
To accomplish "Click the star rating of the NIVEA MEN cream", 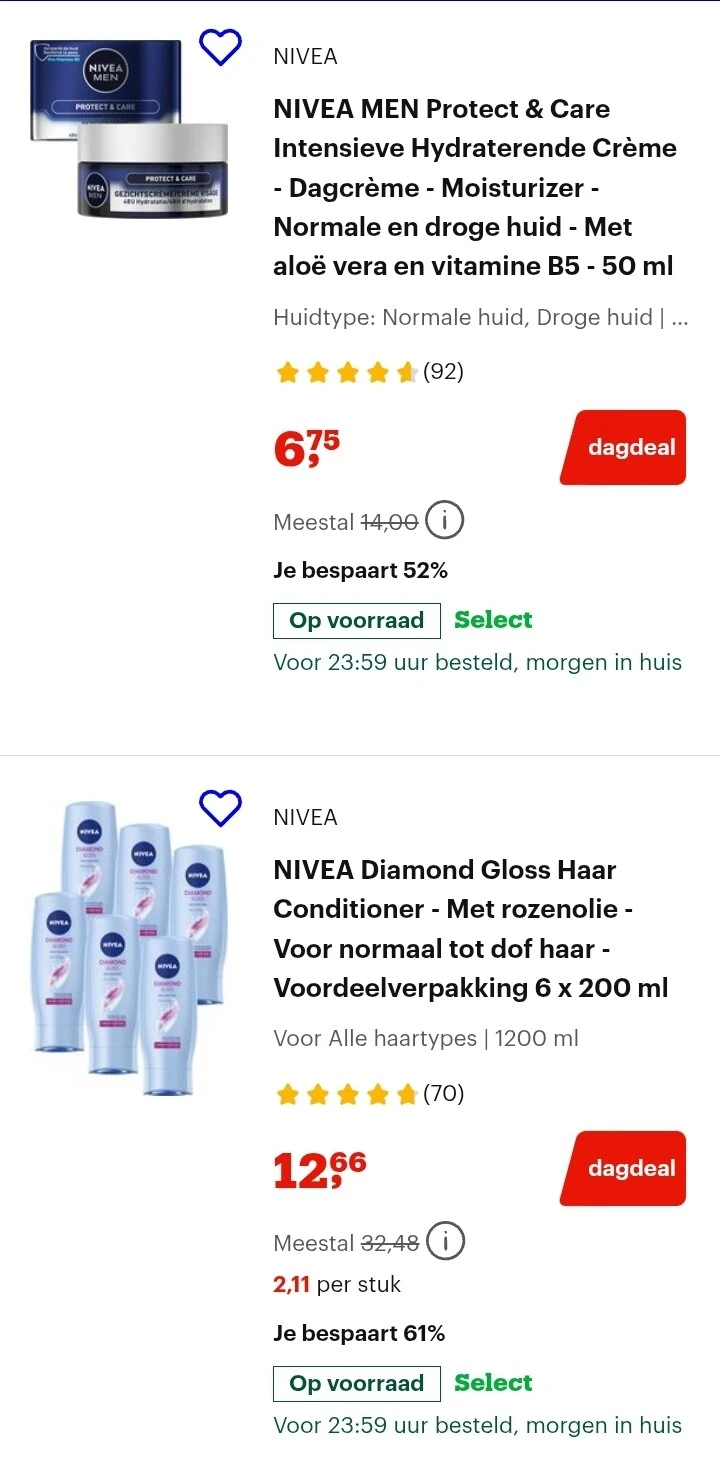I will point(345,371).
